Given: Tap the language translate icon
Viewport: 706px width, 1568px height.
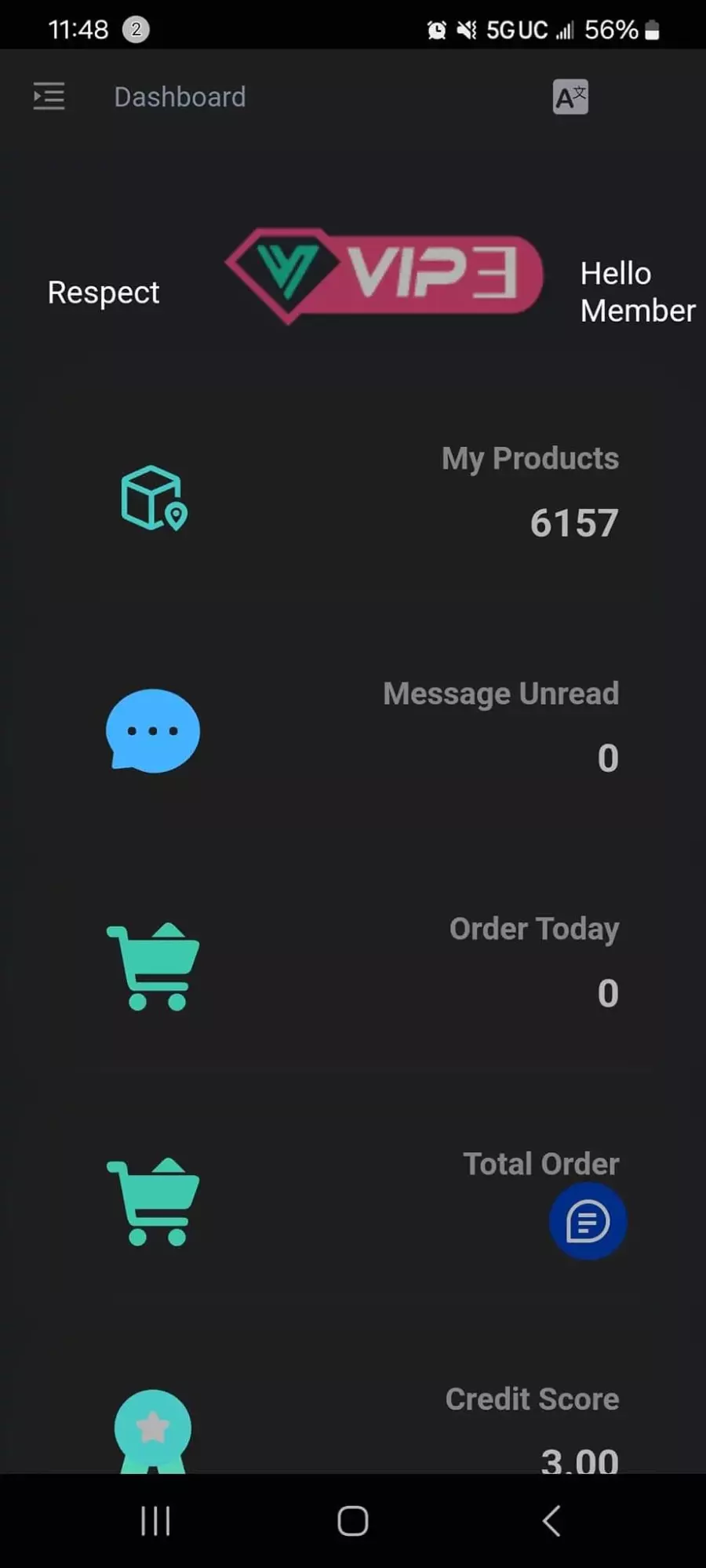Looking at the screenshot, I should [570, 97].
